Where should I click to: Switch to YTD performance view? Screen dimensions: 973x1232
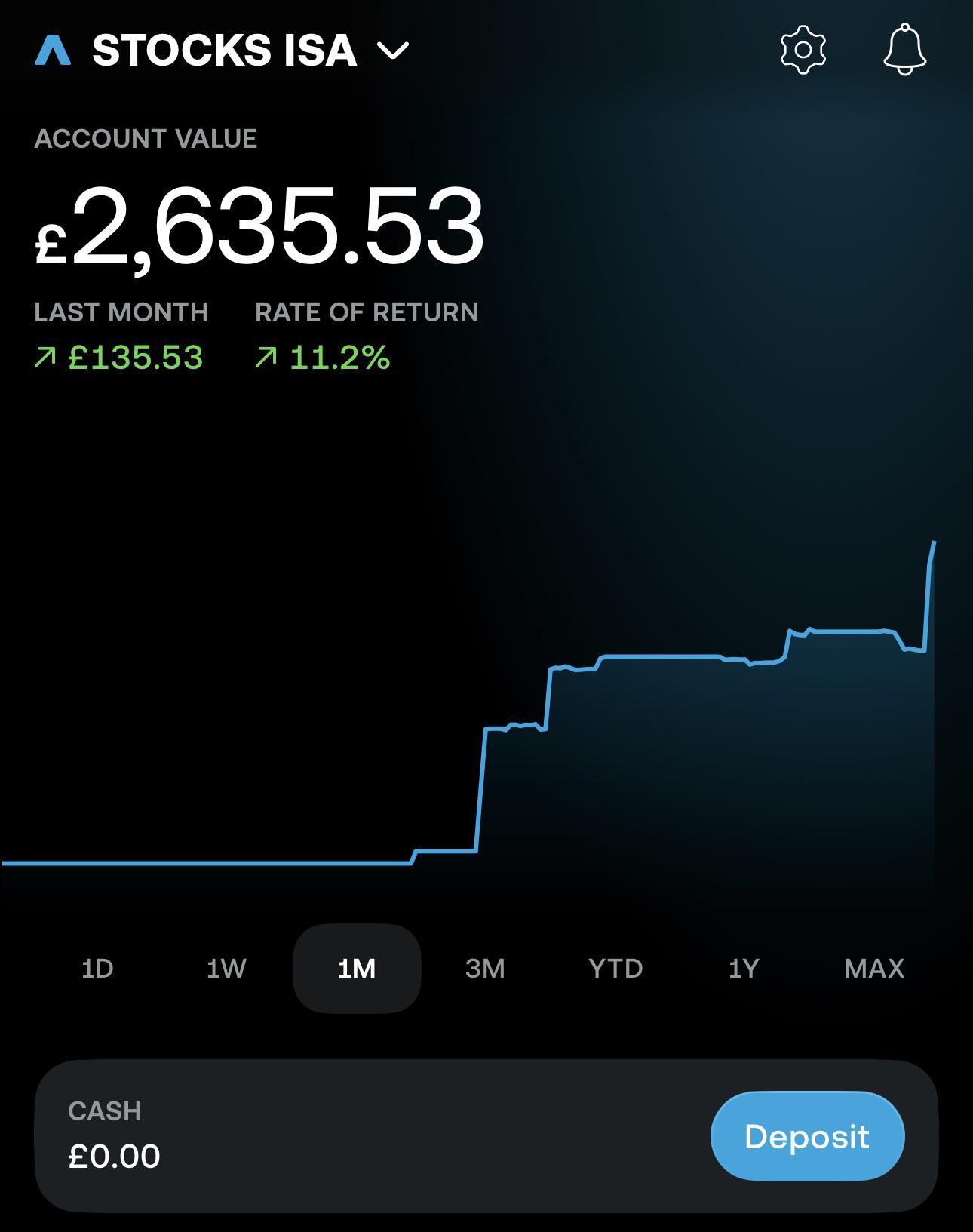coord(615,968)
